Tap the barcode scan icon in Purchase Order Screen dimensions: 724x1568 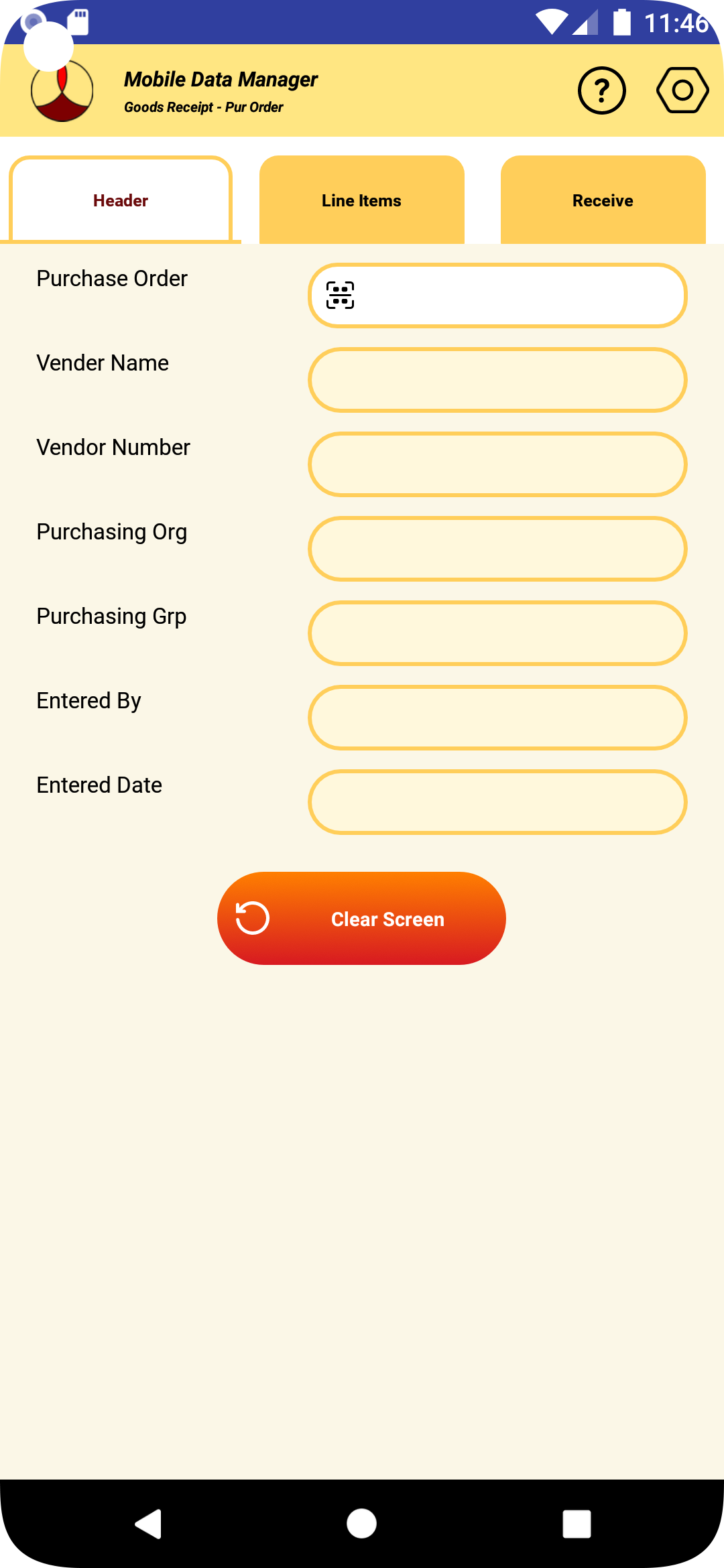coord(340,296)
